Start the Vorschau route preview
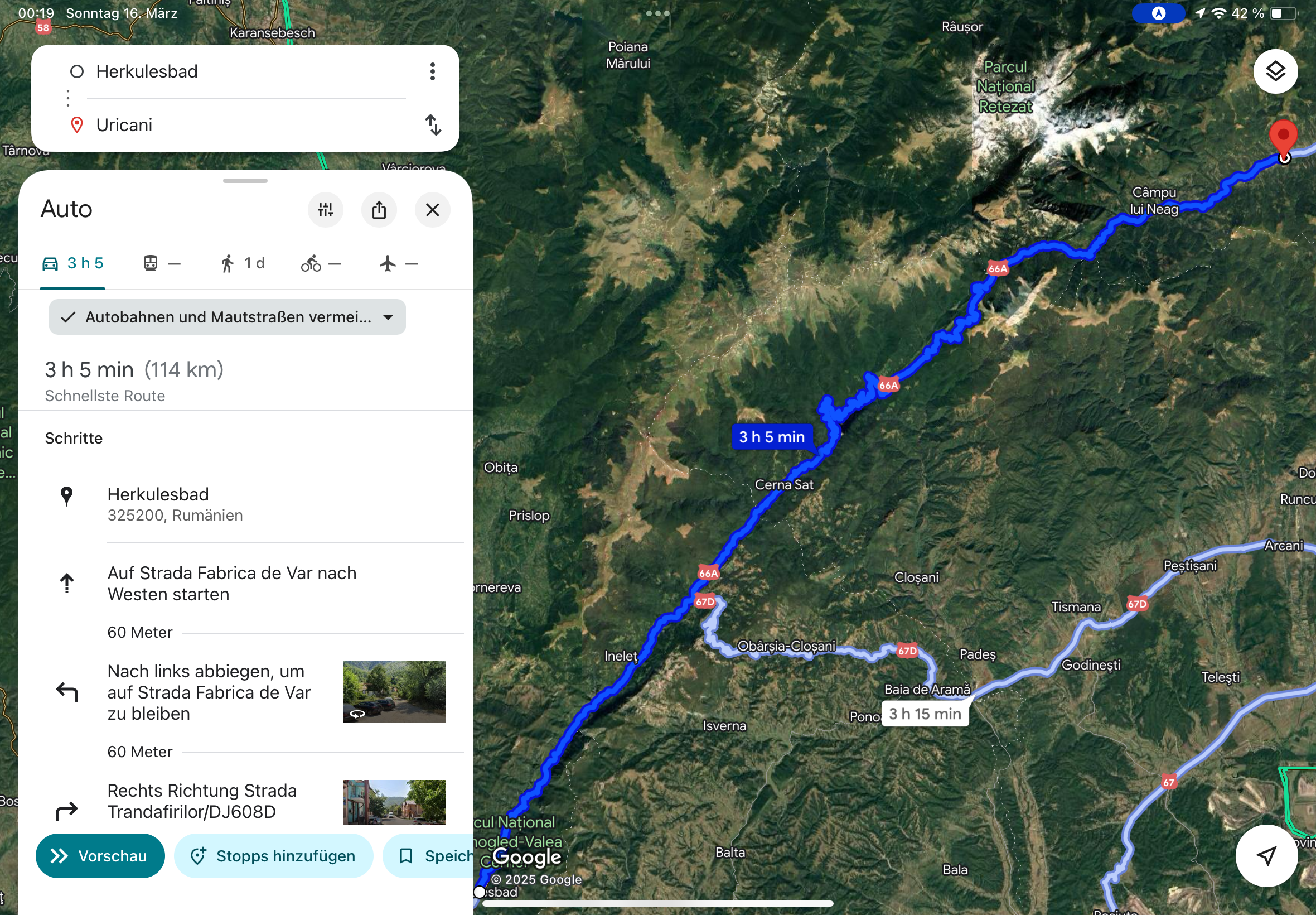1316x915 pixels. 100,855
